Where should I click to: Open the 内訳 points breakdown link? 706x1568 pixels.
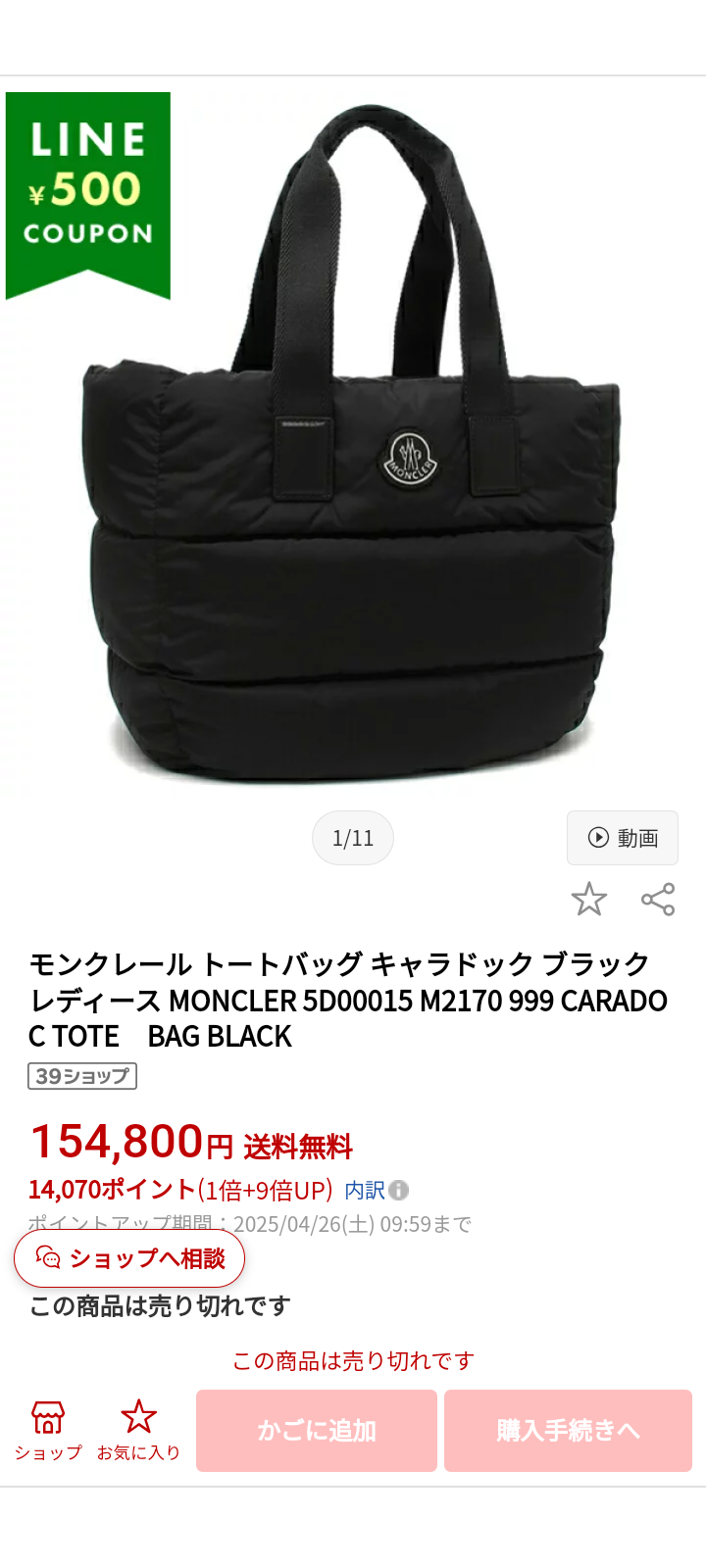click(365, 1190)
